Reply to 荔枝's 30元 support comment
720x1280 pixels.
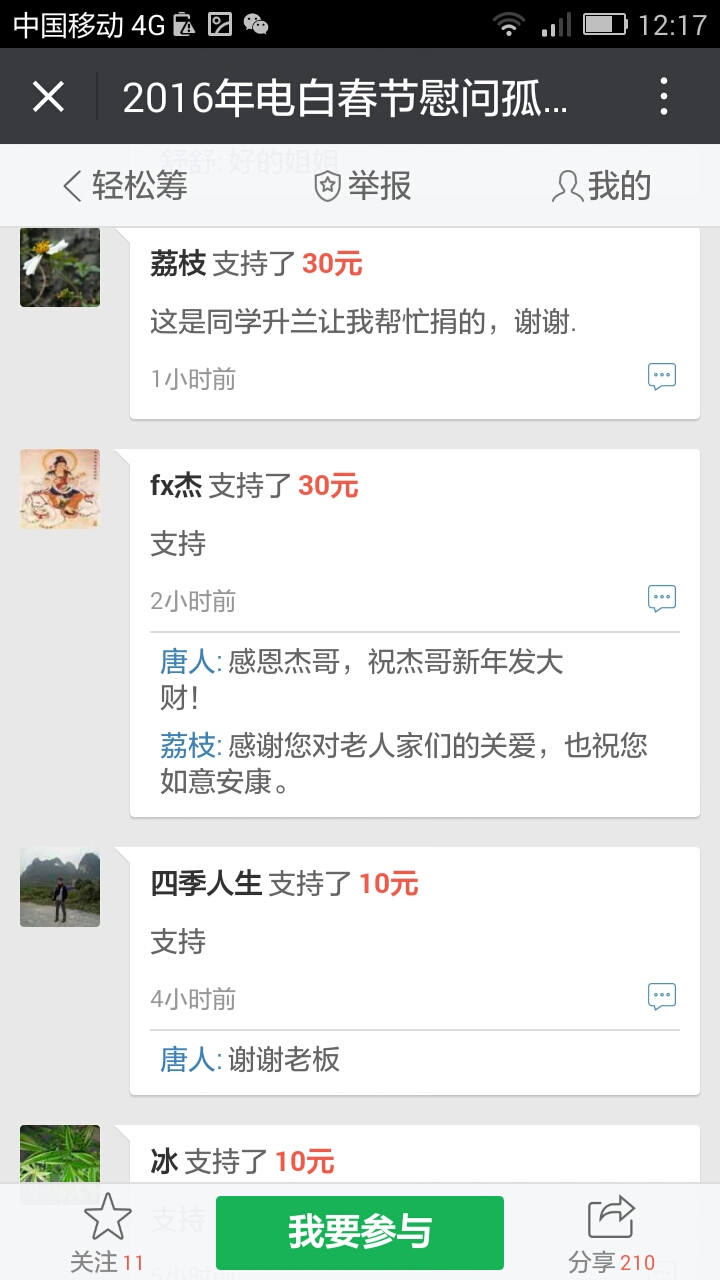tap(662, 377)
